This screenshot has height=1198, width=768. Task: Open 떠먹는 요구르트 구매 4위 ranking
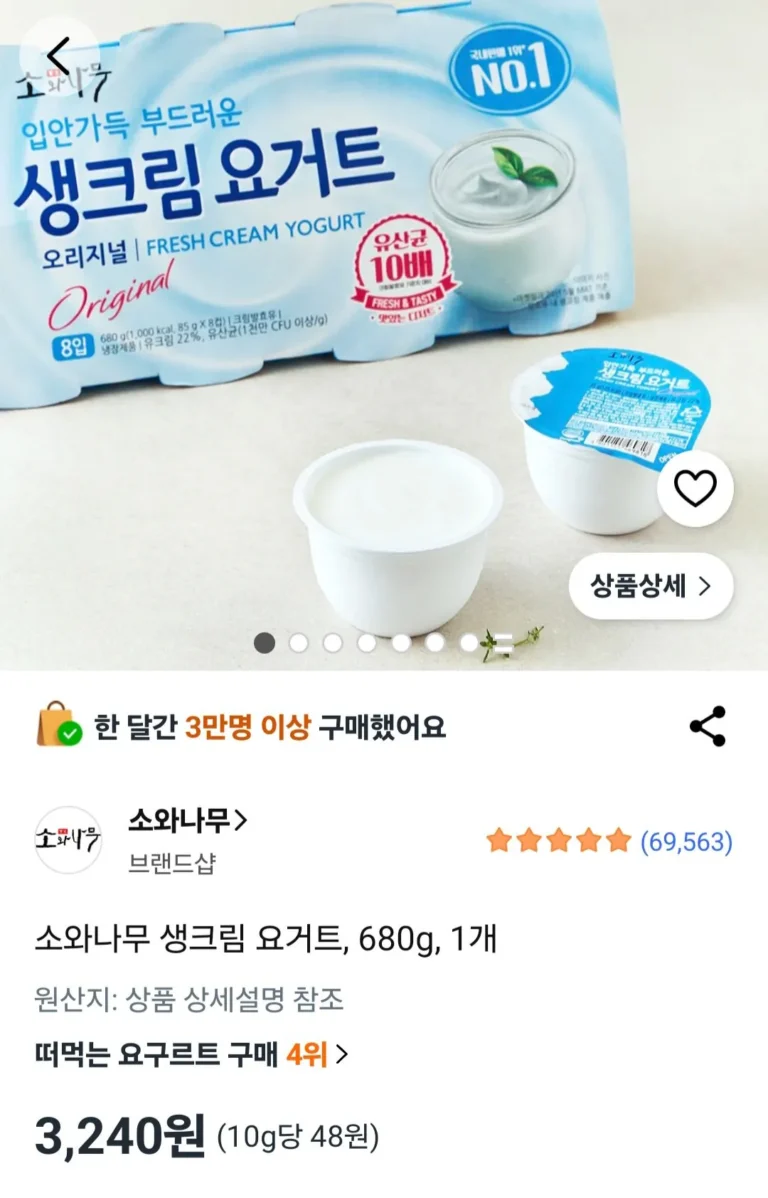[190, 1054]
